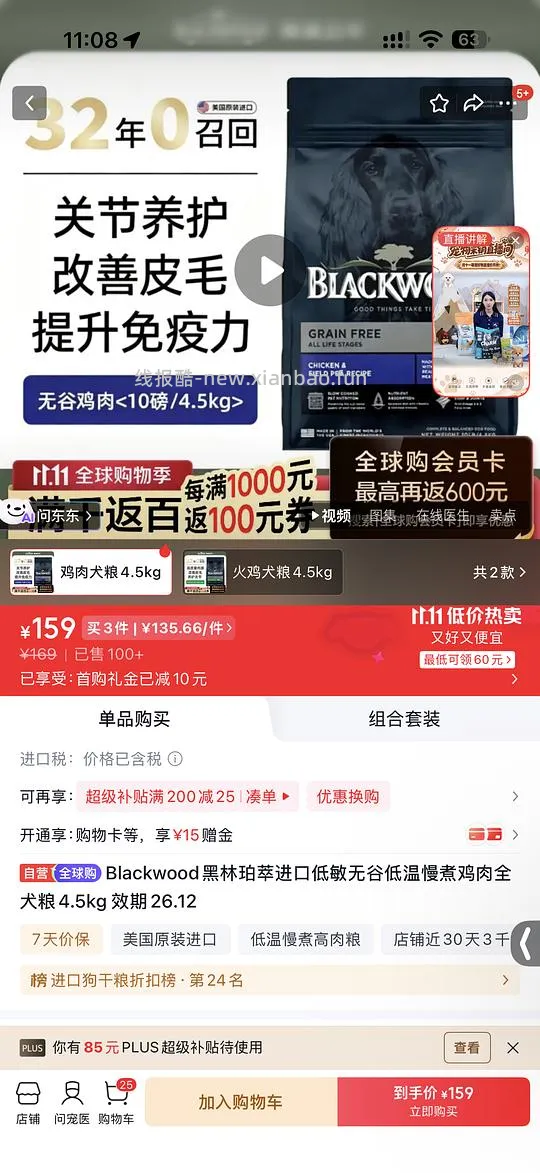The width and height of the screenshot is (540, 1173).
Task: Play the product video
Action: tap(270, 270)
